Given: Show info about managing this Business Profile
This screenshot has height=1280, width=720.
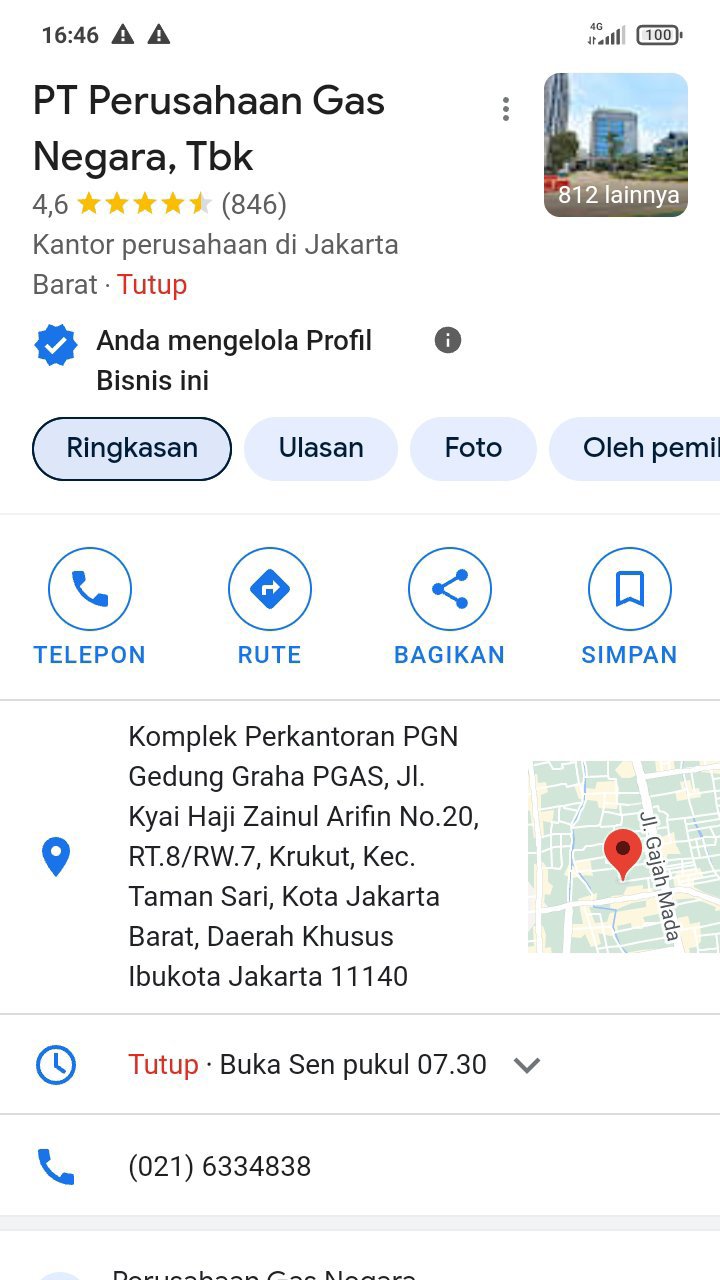Looking at the screenshot, I should point(448,341).
